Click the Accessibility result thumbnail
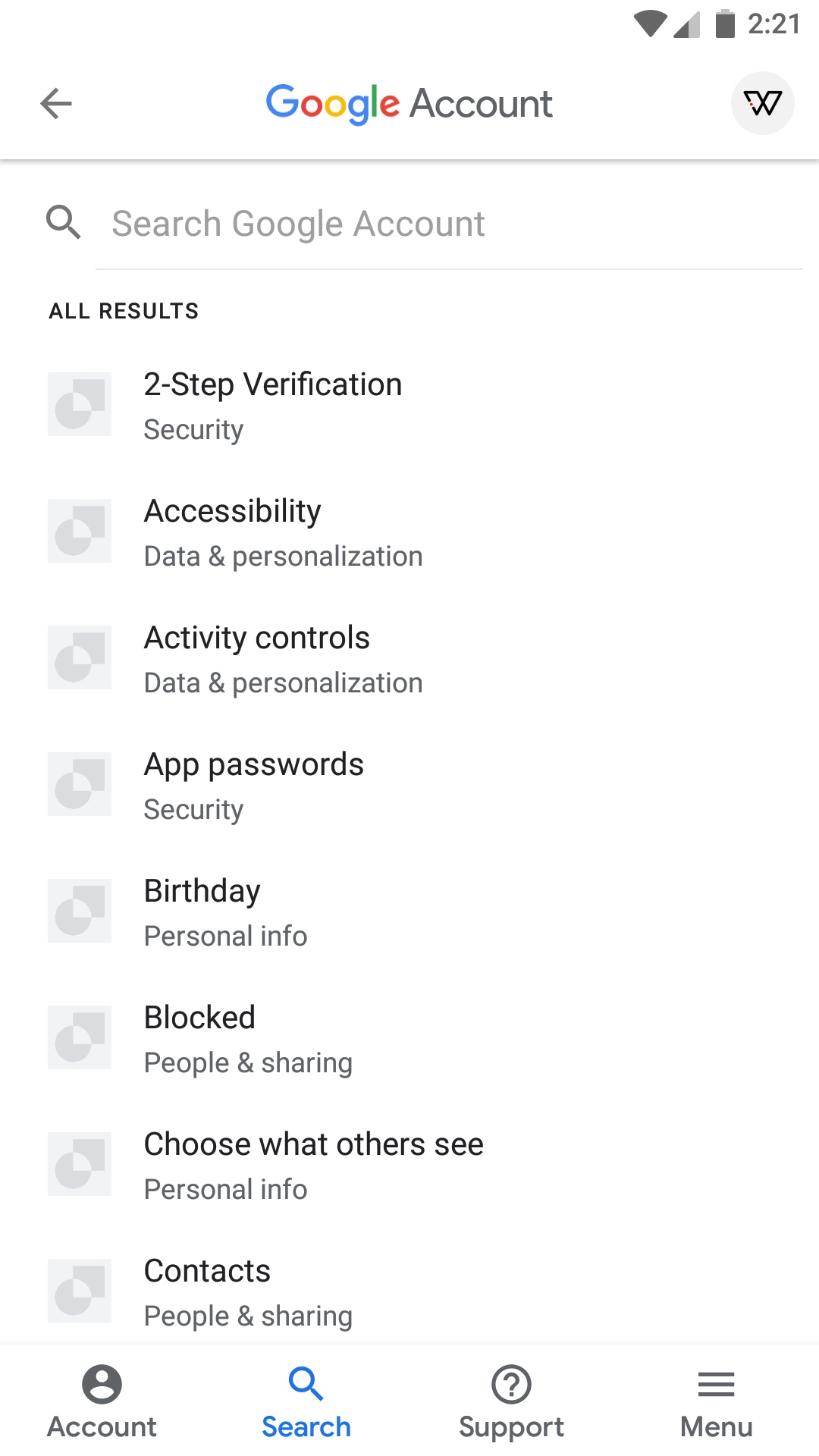The image size is (819, 1456). click(x=79, y=531)
